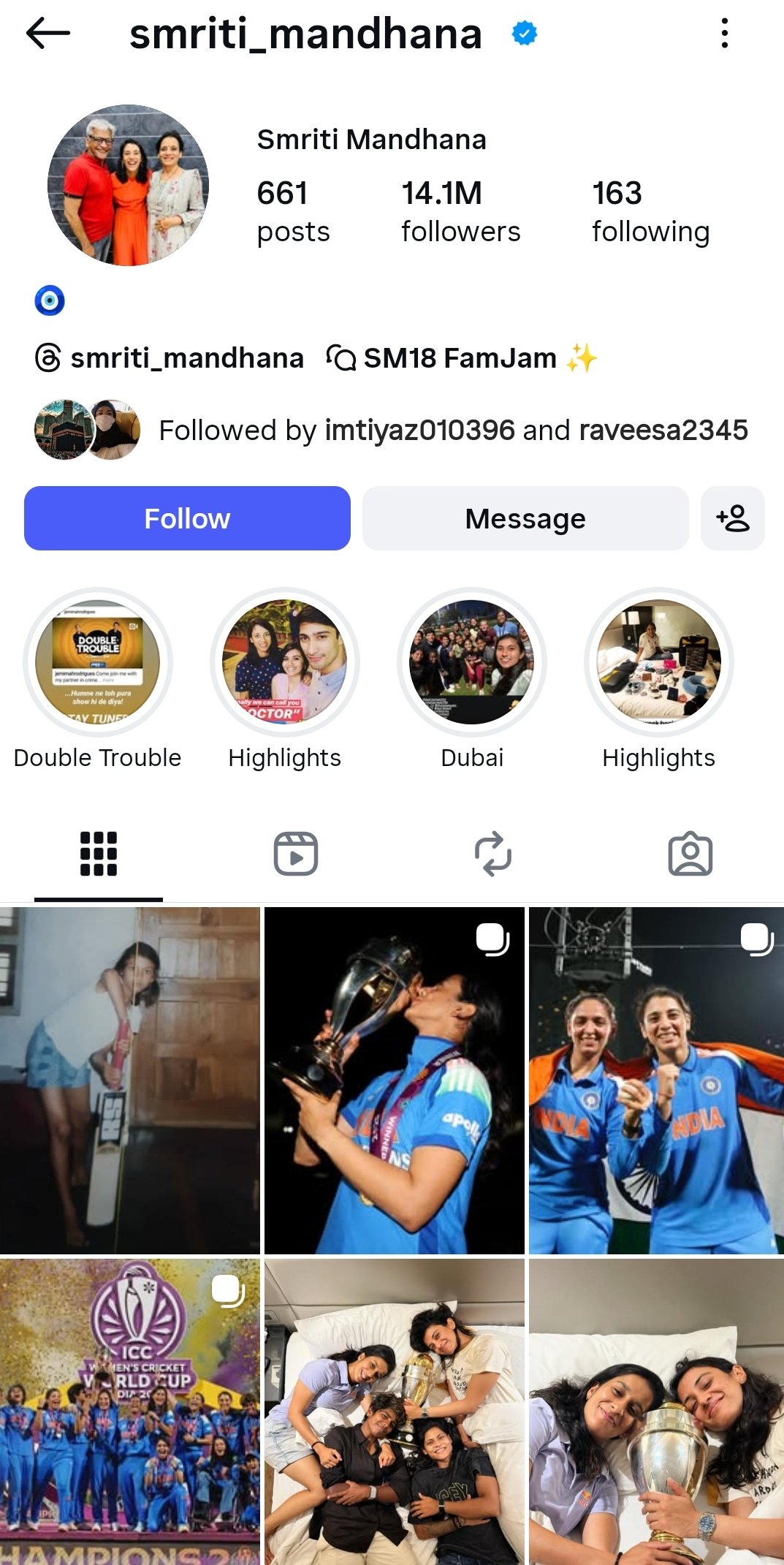Open the 163 following list
784x1565 pixels.
pyautogui.click(x=650, y=212)
